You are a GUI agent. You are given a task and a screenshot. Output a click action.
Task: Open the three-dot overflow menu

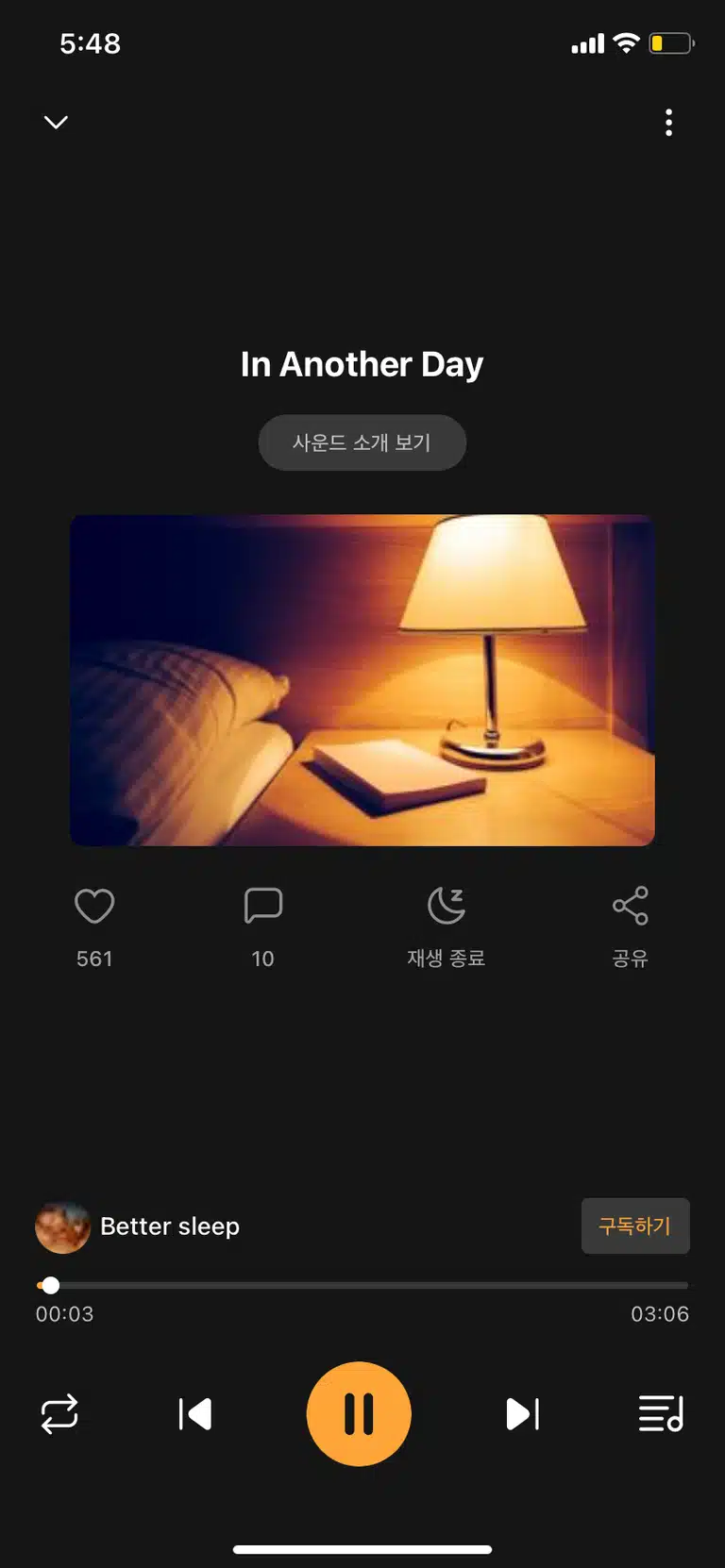(x=668, y=123)
